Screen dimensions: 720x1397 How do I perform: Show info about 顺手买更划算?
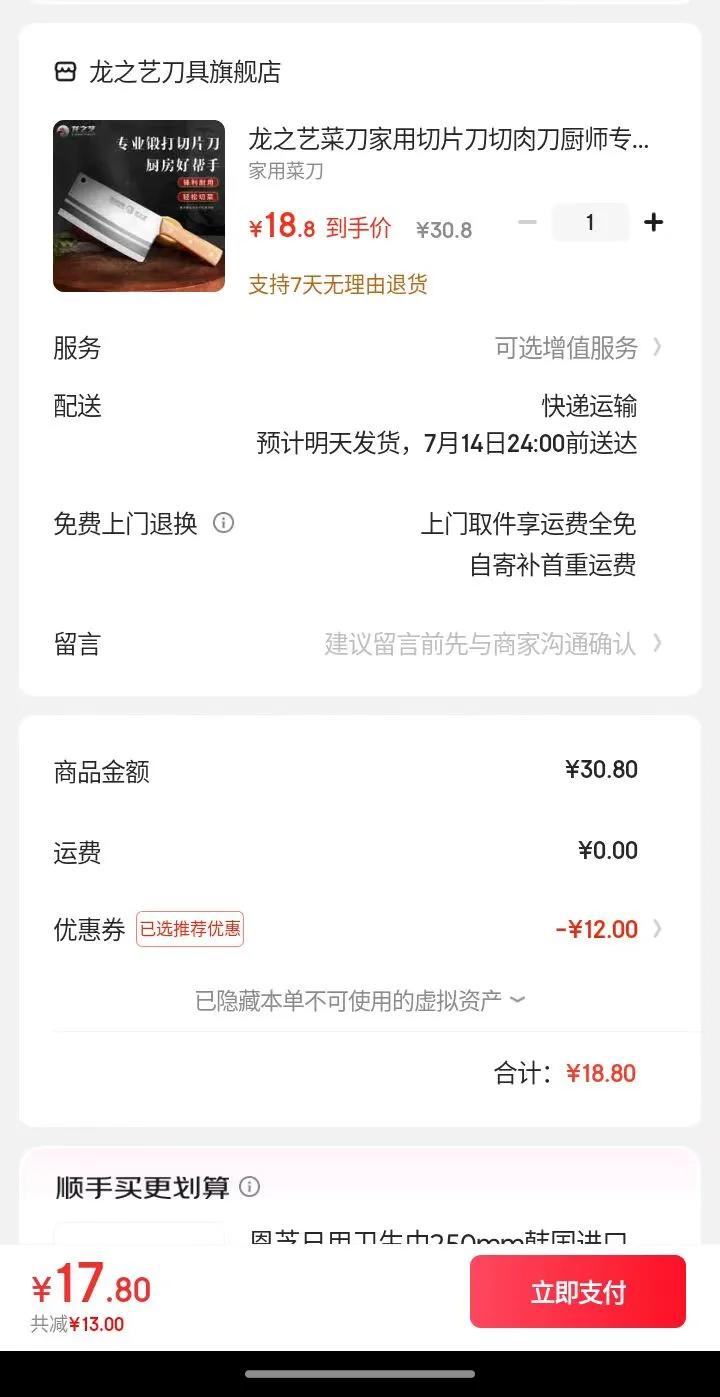click(250, 1187)
